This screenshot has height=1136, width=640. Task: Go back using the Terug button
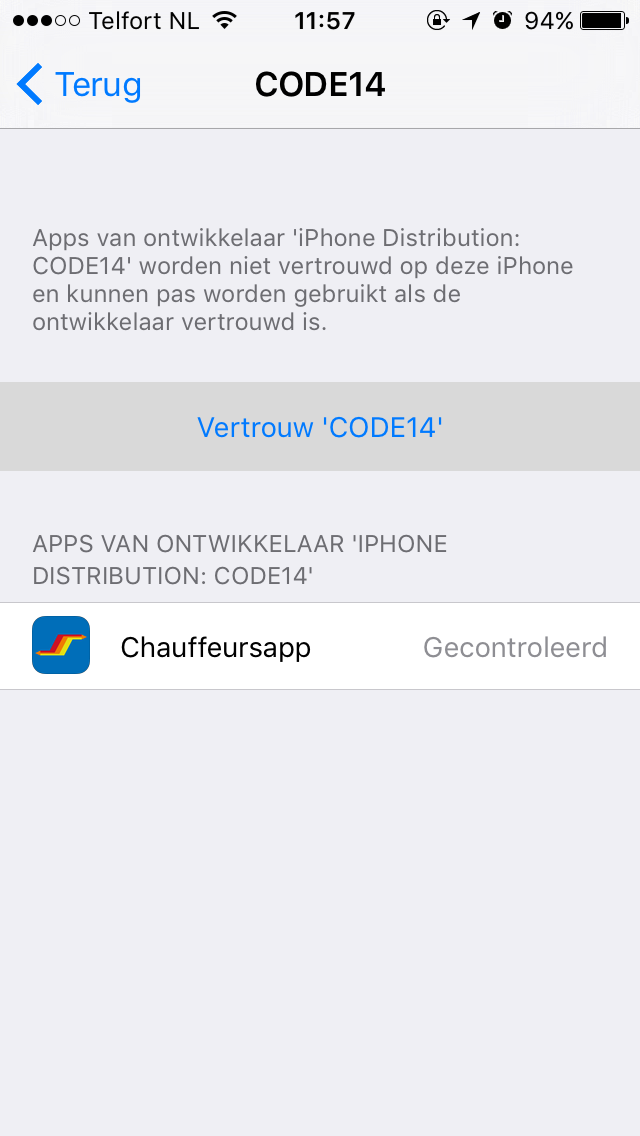(x=80, y=85)
